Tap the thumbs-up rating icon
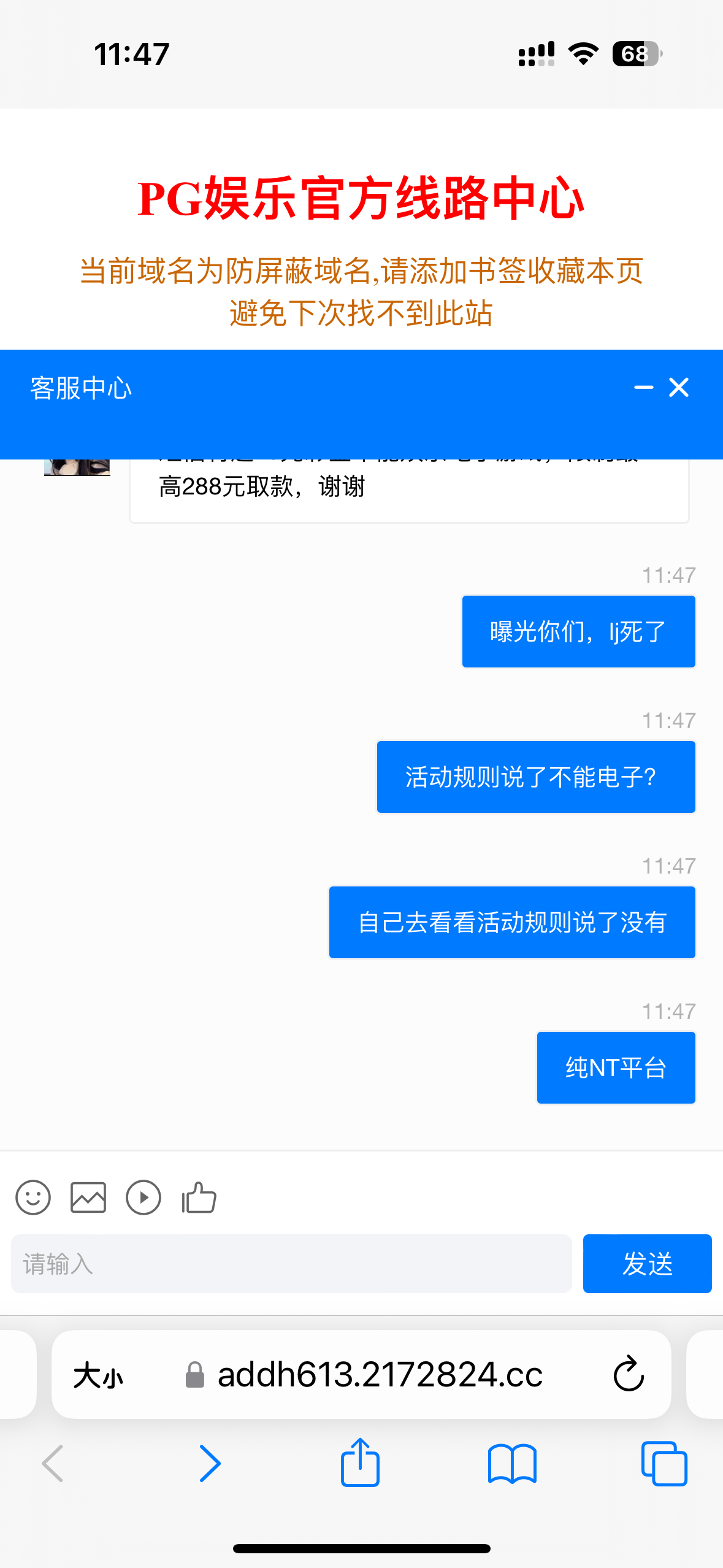 (x=199, y=1197)
